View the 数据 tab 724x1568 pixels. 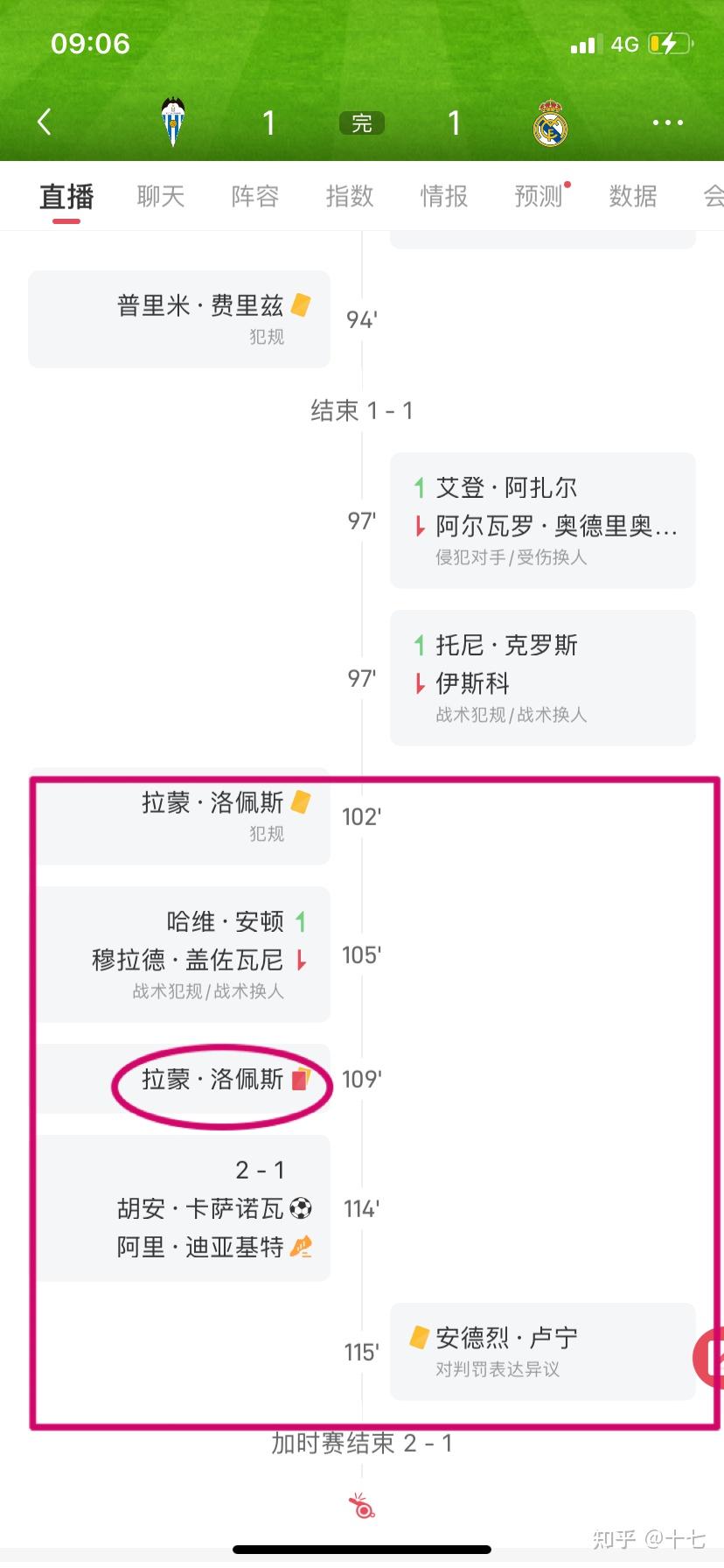point(633,196)
